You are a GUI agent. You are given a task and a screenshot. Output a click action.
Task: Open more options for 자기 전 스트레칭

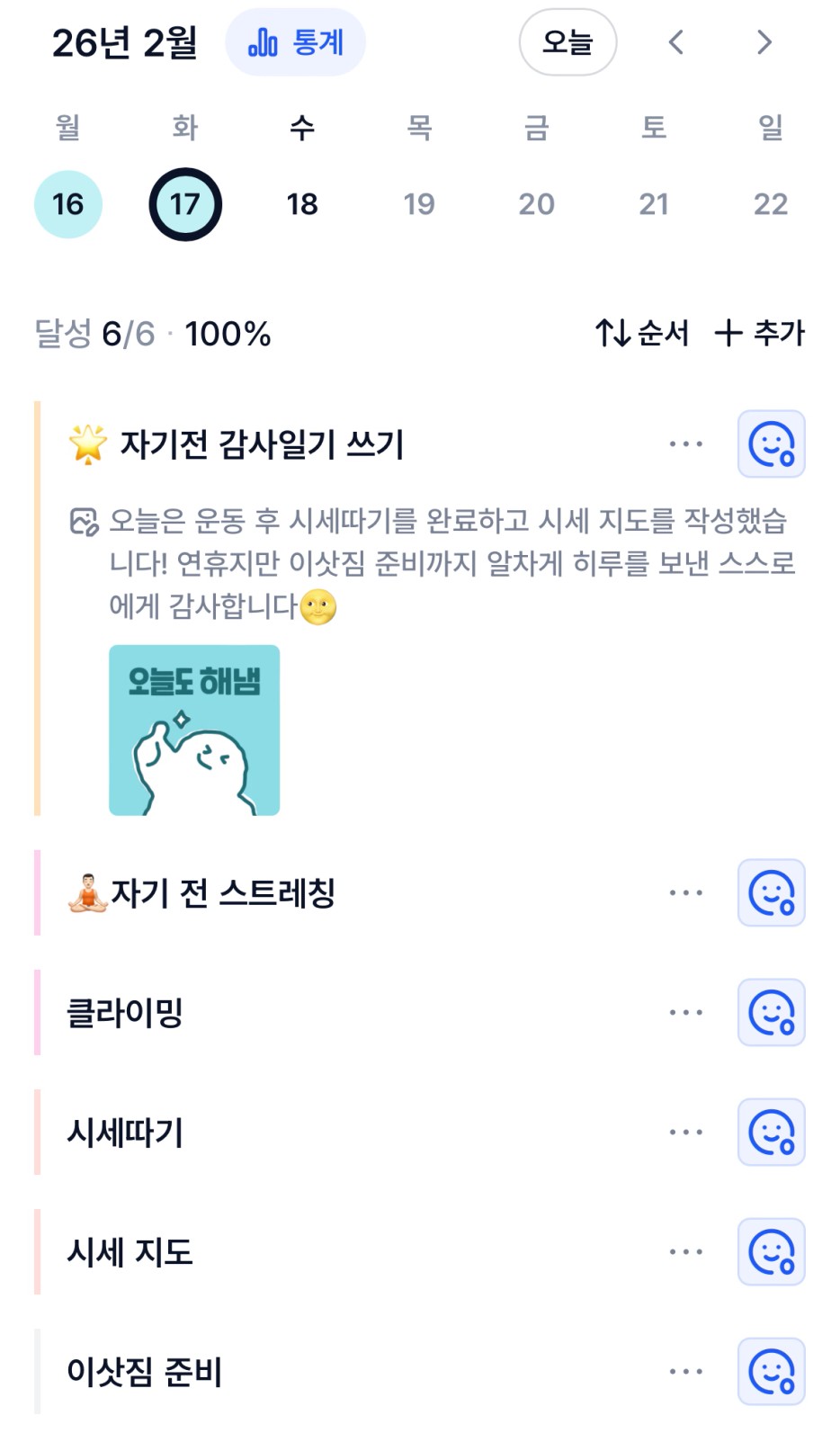pyautogui.click(x=685, y=892)
